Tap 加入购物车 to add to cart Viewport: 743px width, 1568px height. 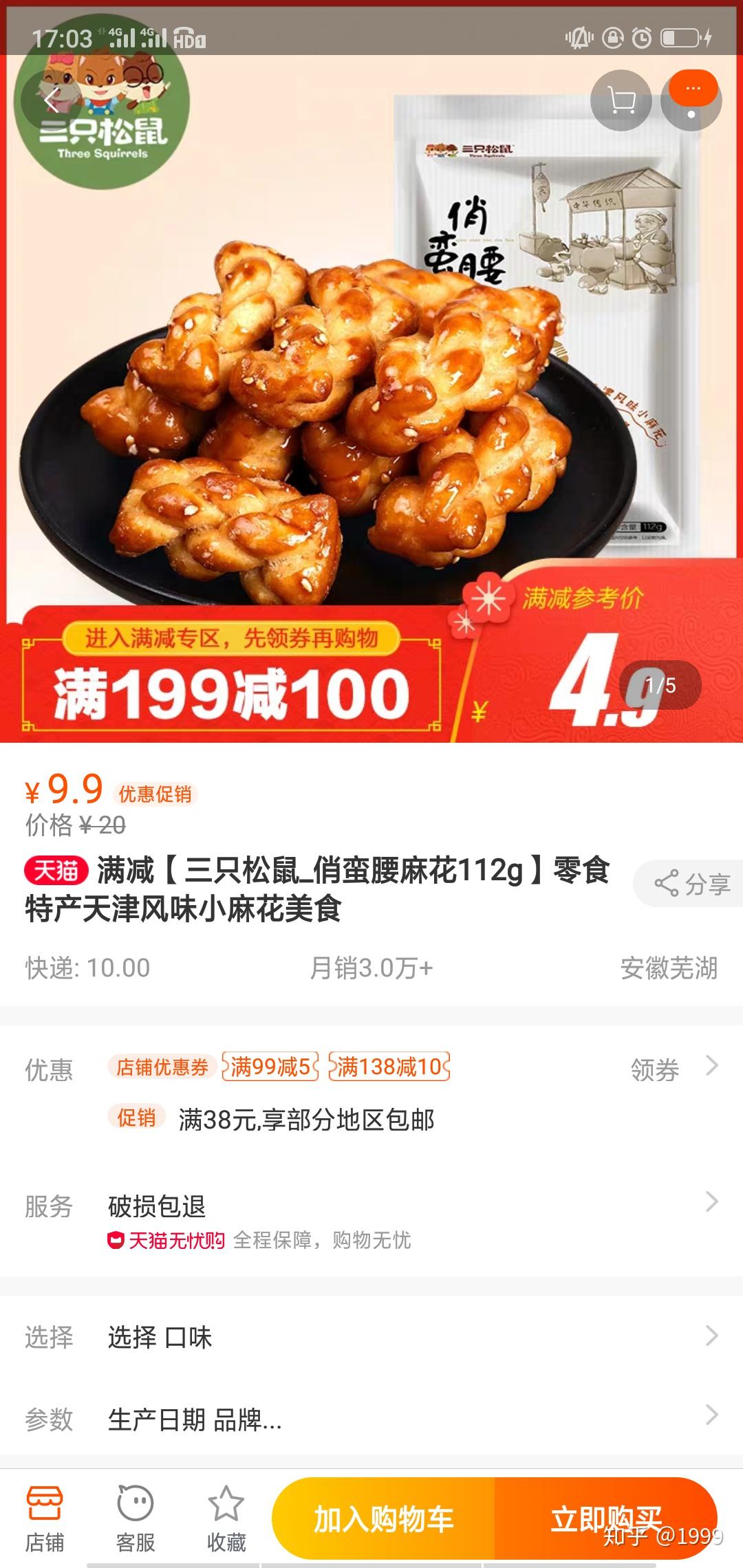point(383,1518)
